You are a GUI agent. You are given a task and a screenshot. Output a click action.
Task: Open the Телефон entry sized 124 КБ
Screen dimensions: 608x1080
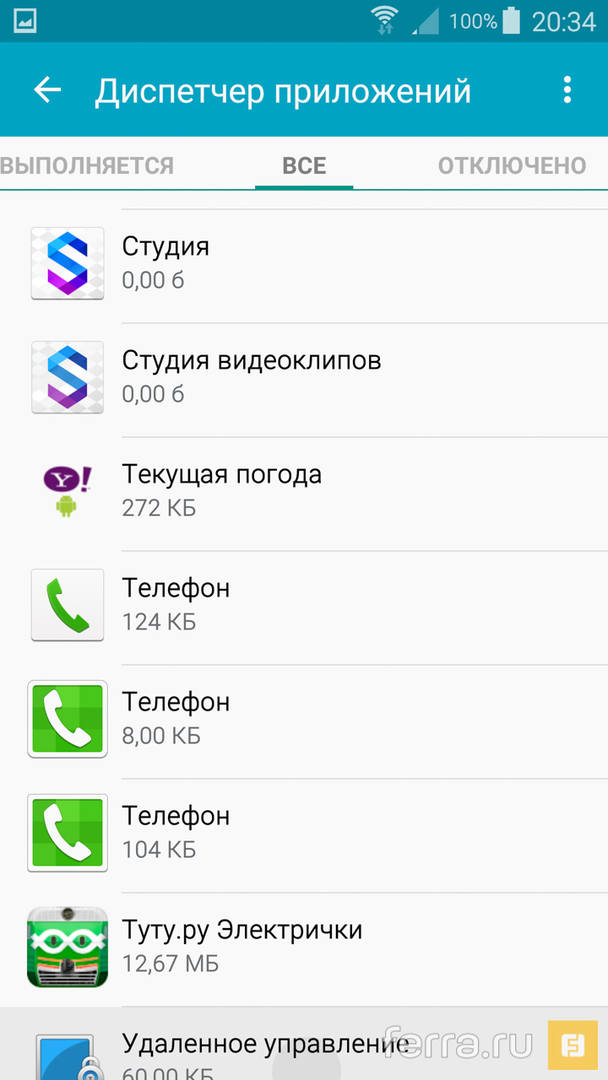pyautogui.click(x=304, y=606)
